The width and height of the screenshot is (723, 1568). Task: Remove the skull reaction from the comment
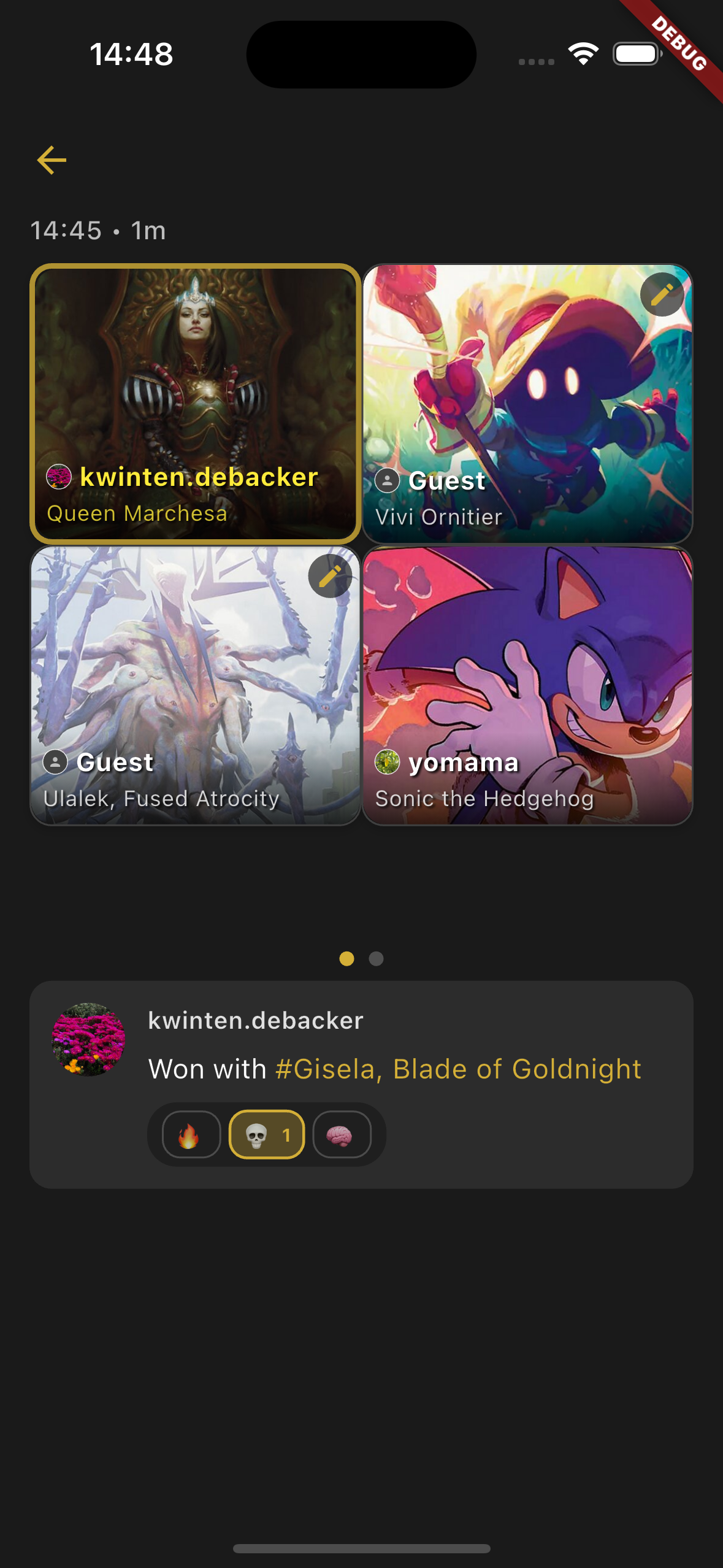pyautogui.click(x=266, y=1135)
